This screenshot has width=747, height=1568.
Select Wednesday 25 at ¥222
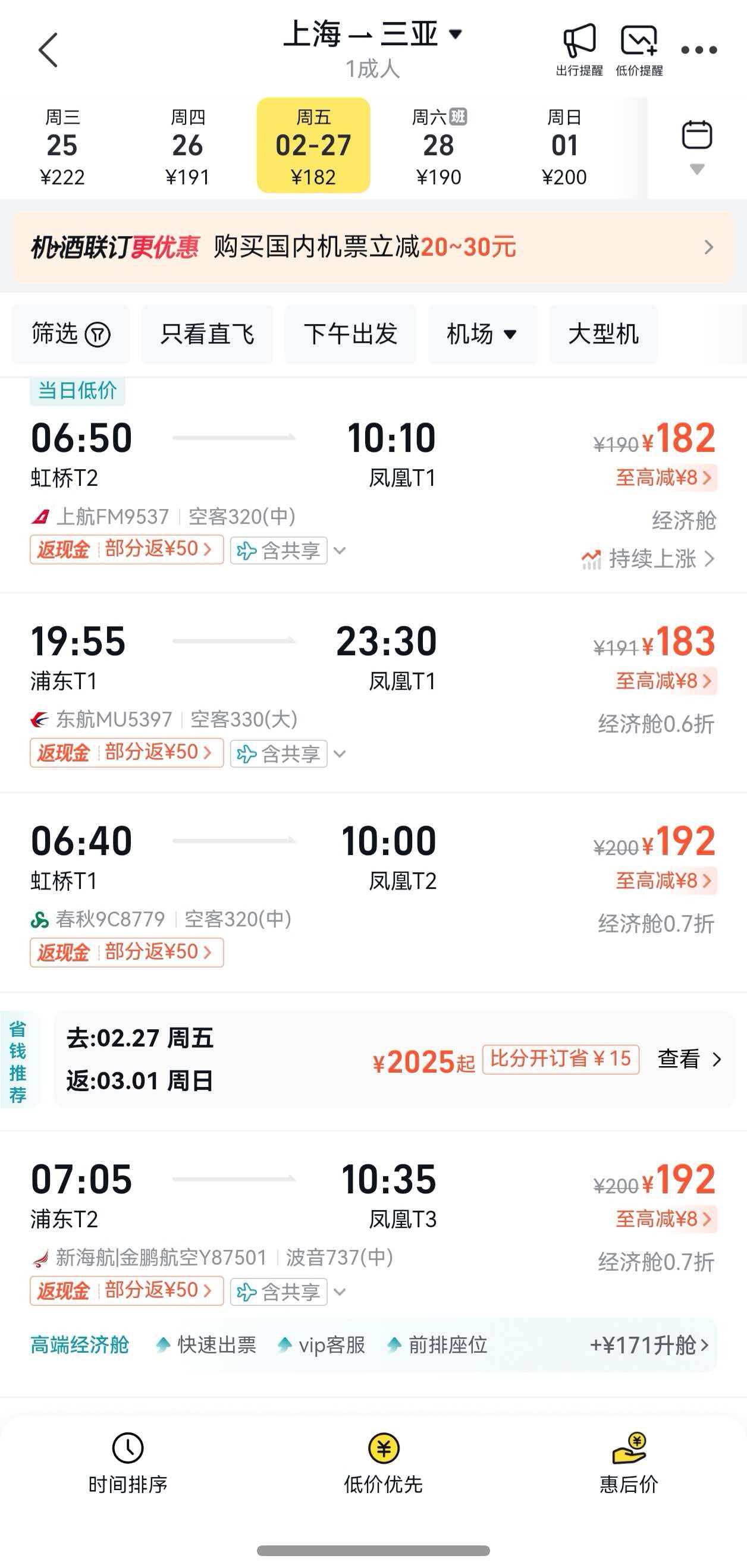coord(62,146)
